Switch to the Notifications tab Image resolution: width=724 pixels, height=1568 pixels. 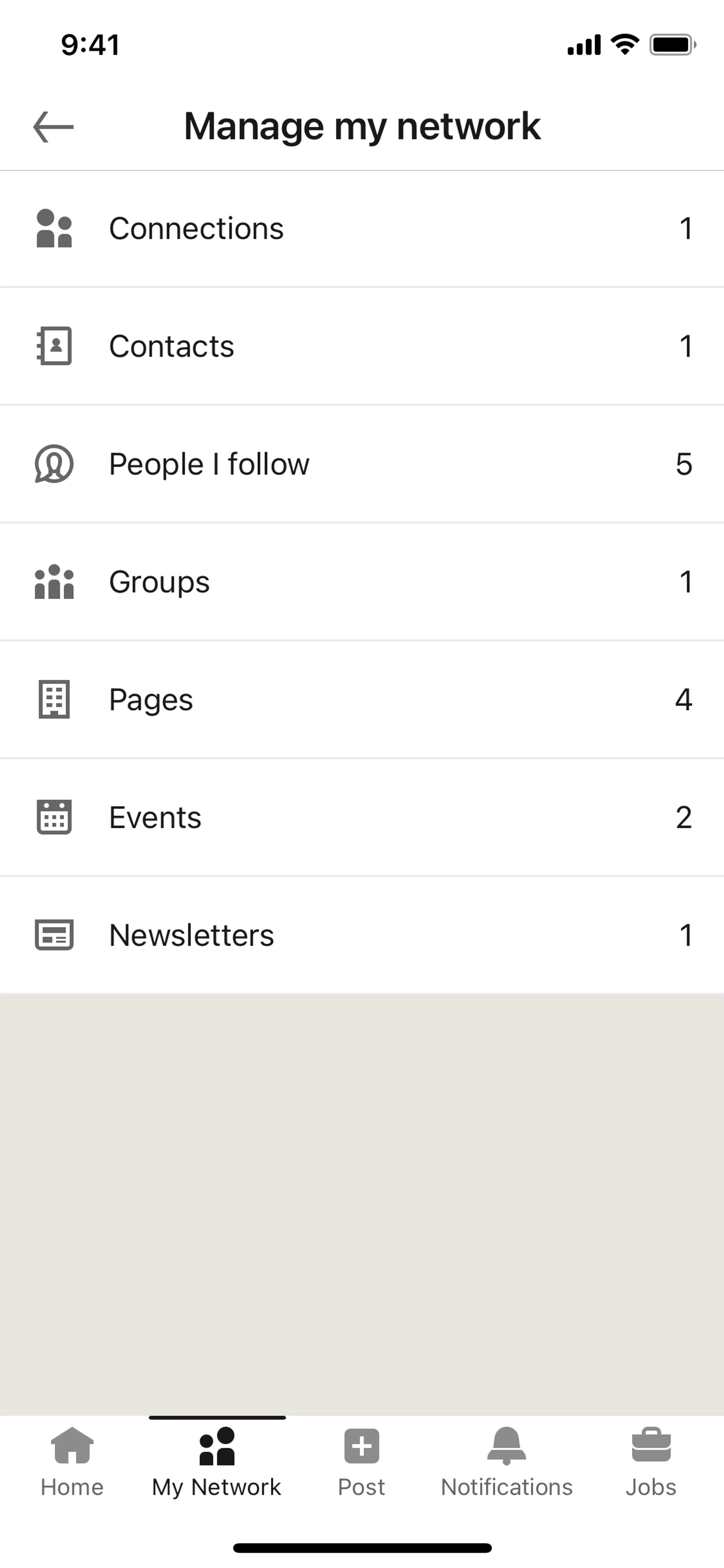[x=506, y=1461]
